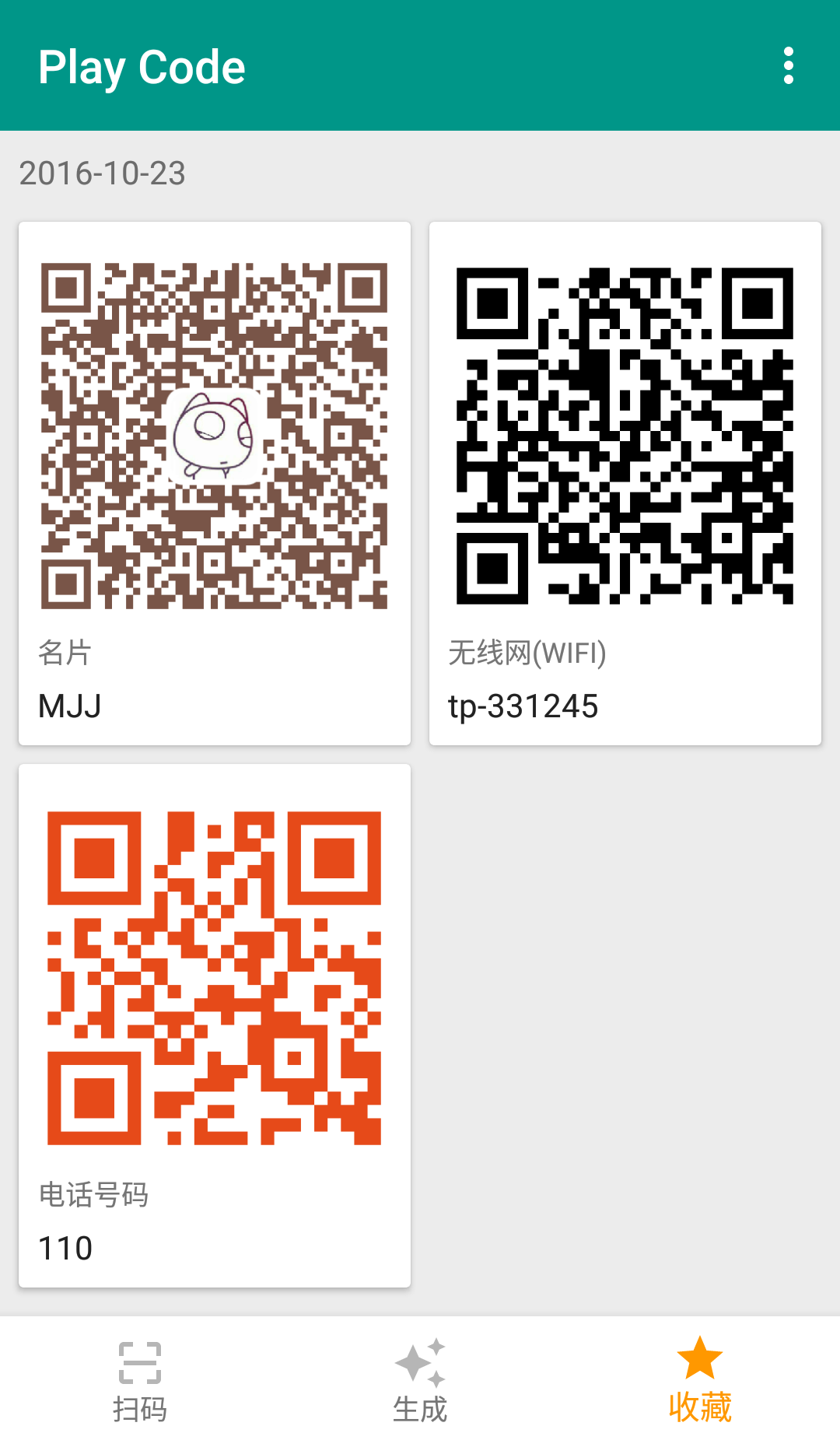The height and width of the screenshot is (1447, 840).
Task: Tap the Play Code app title
Action: click(x=142, y=66)
